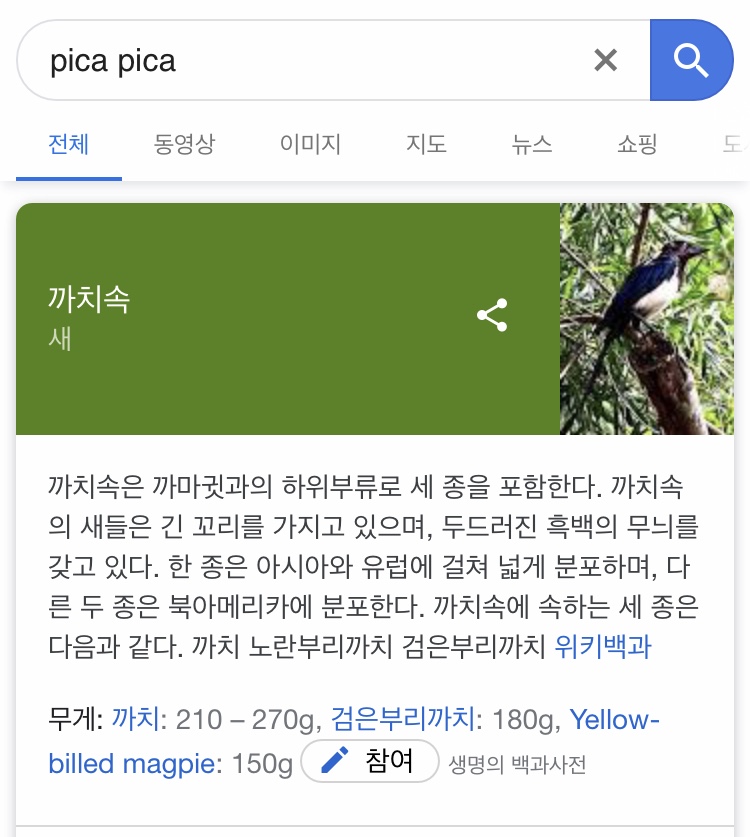750x837 pixels.
Task: Switch to the 이미지 tab
Action: 310,144
